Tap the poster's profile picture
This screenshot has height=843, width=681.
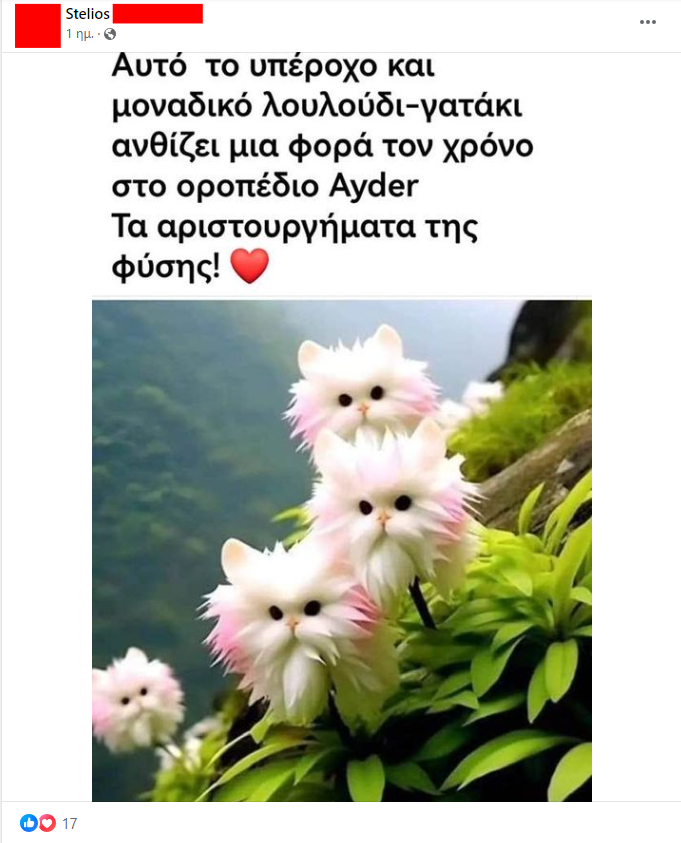pyautogui.click(x=38, y=24)
